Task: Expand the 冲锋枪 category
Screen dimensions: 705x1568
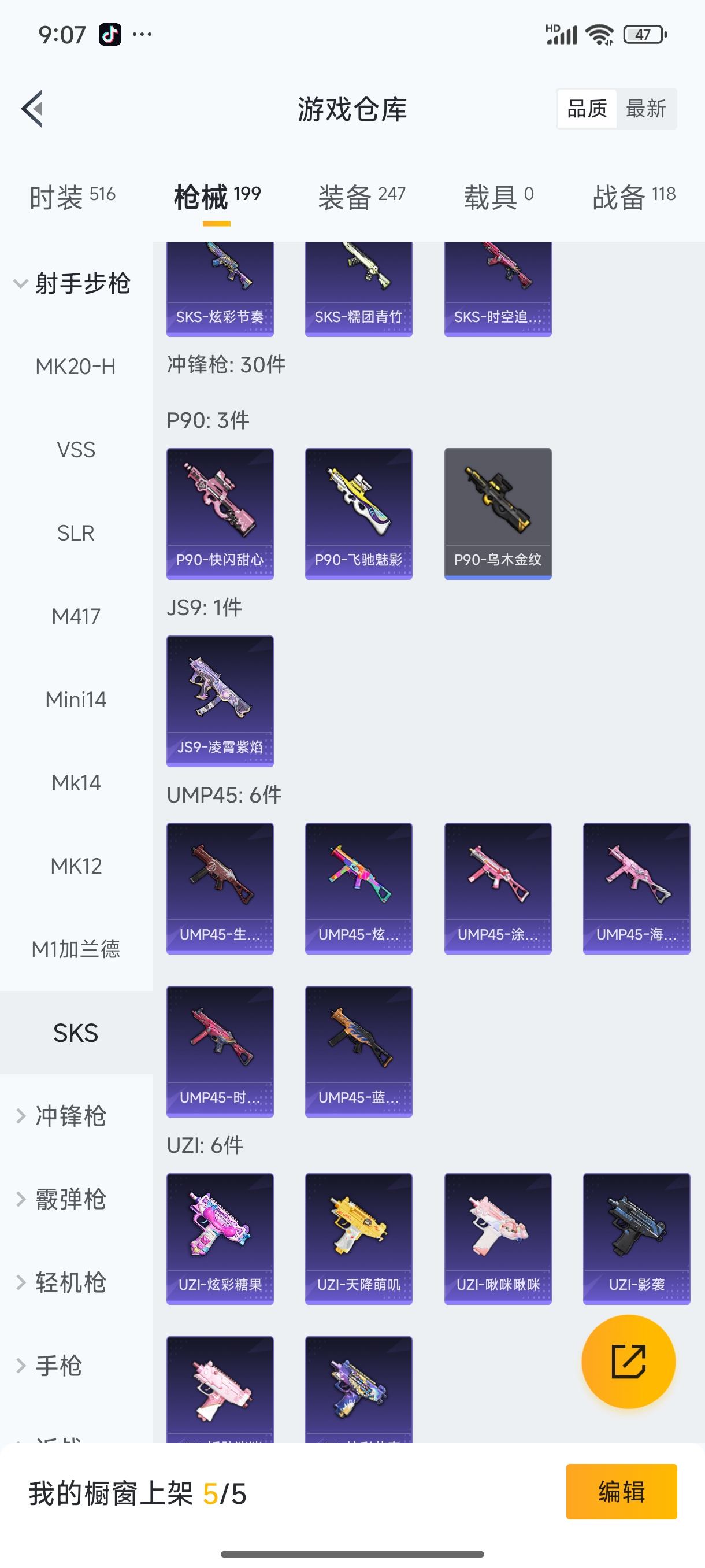Action: click(x=70, y=1116)
